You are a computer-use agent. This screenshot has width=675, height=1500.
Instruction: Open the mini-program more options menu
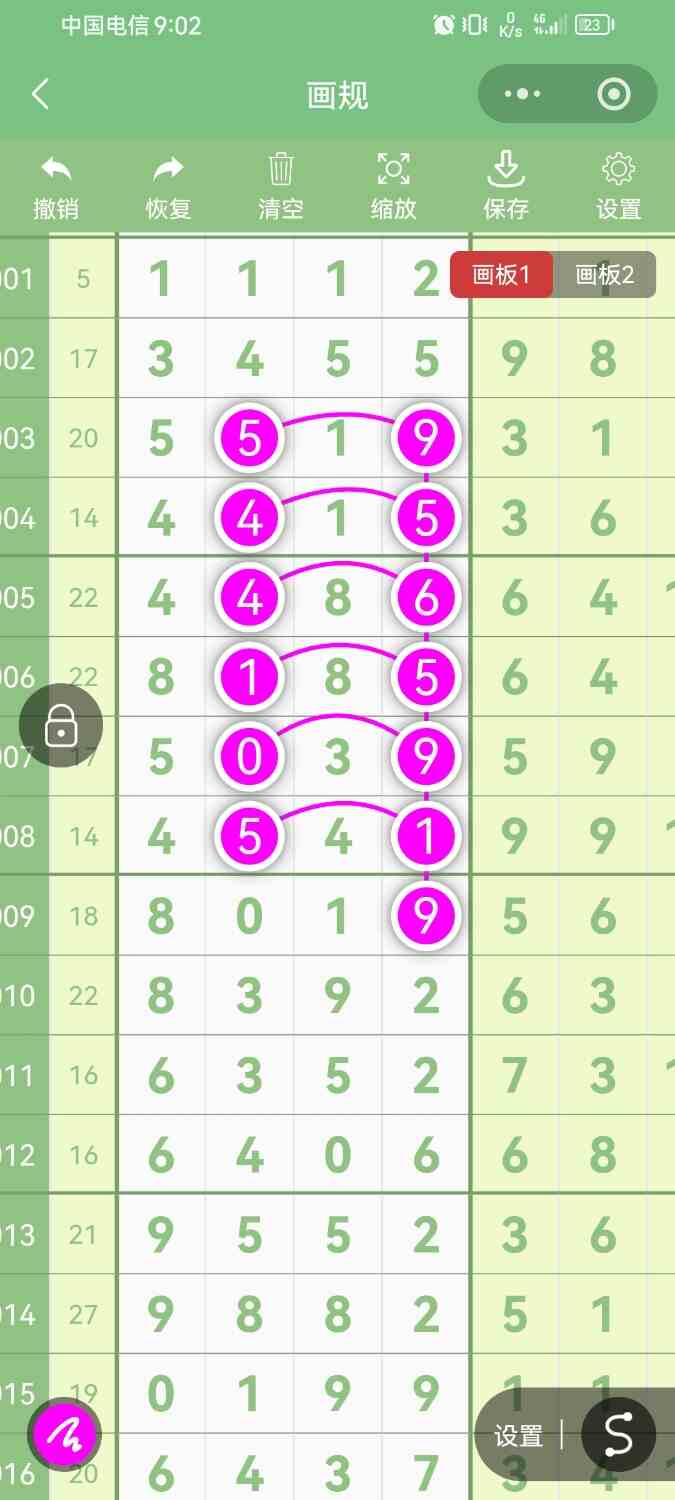click(x=523, y=95)
